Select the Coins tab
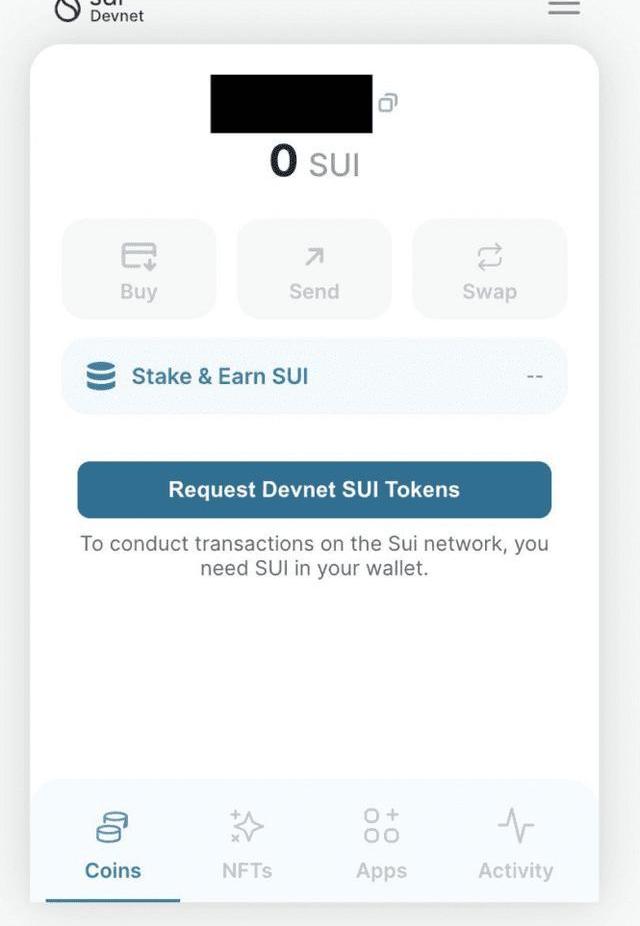 point(113,844)
